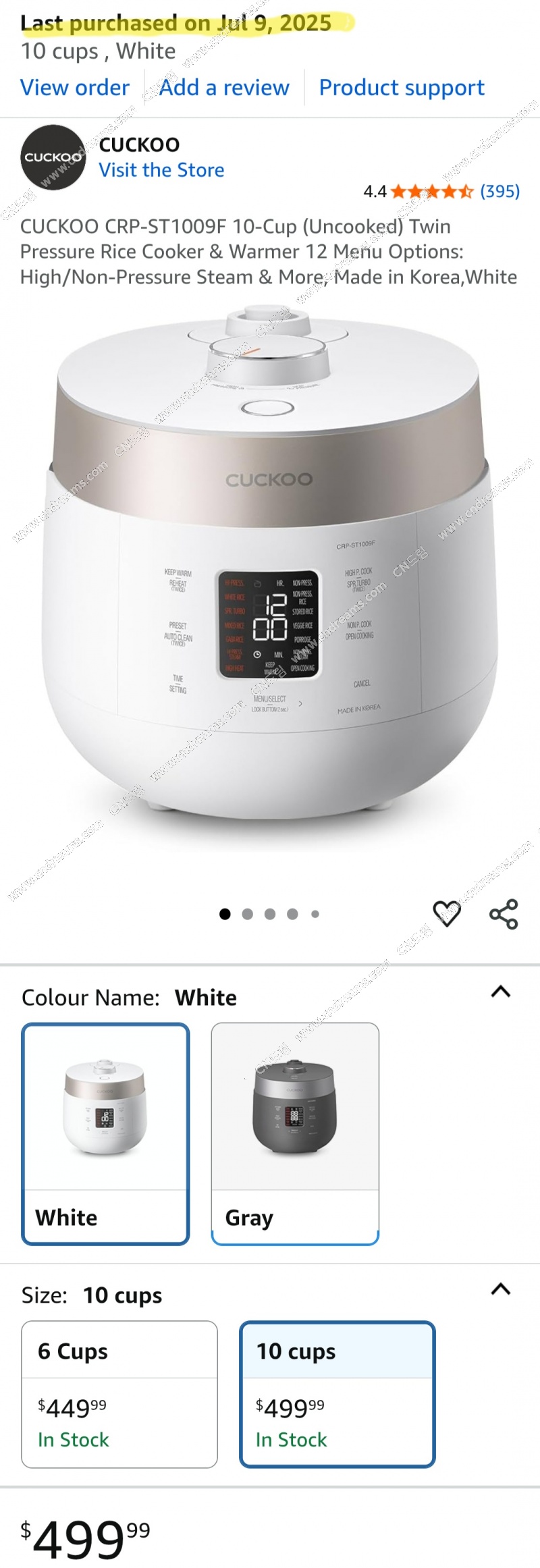Tap Add a review link
This screenshot has height=1568, width=540.
pos(223,88)
